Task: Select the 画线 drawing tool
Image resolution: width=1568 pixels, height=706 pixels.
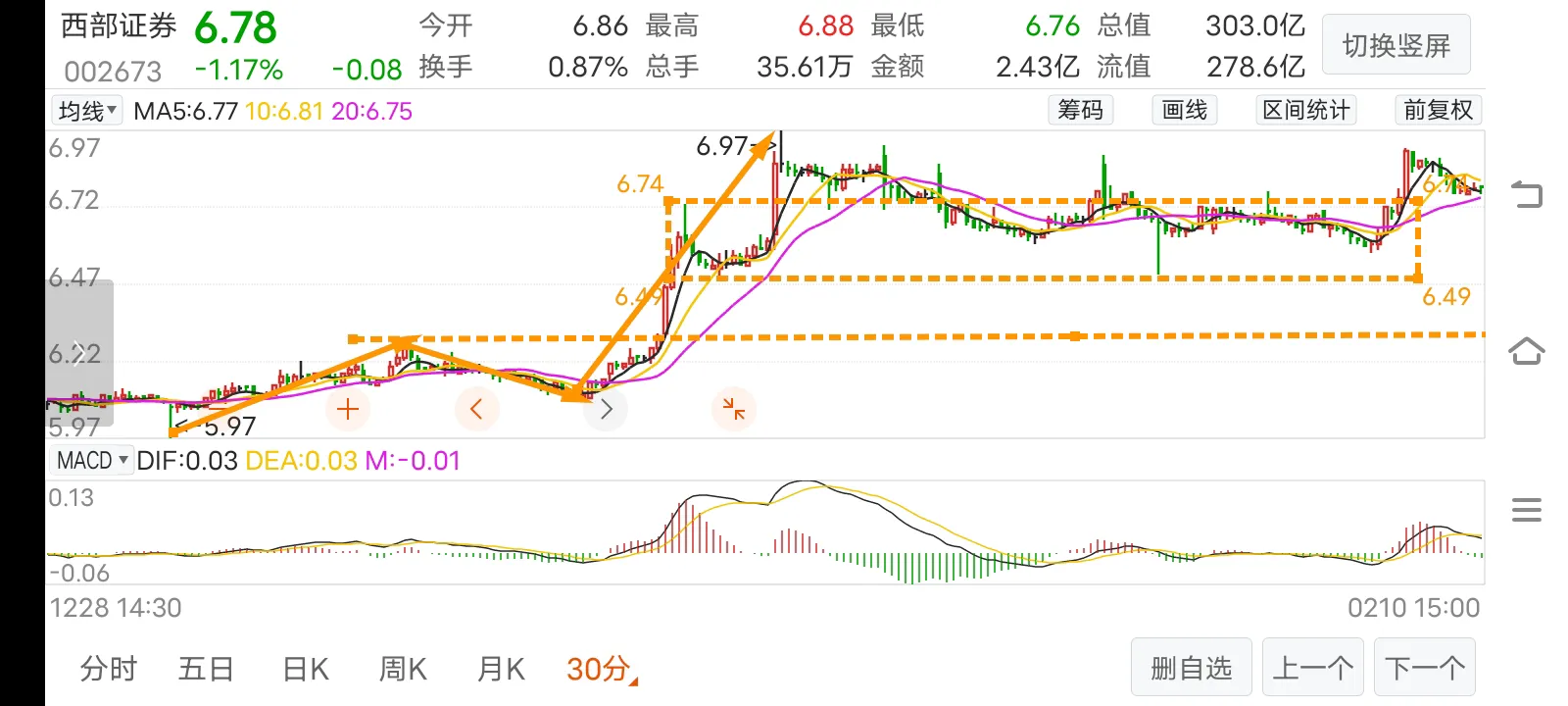Action: (x=1184, y=110)
